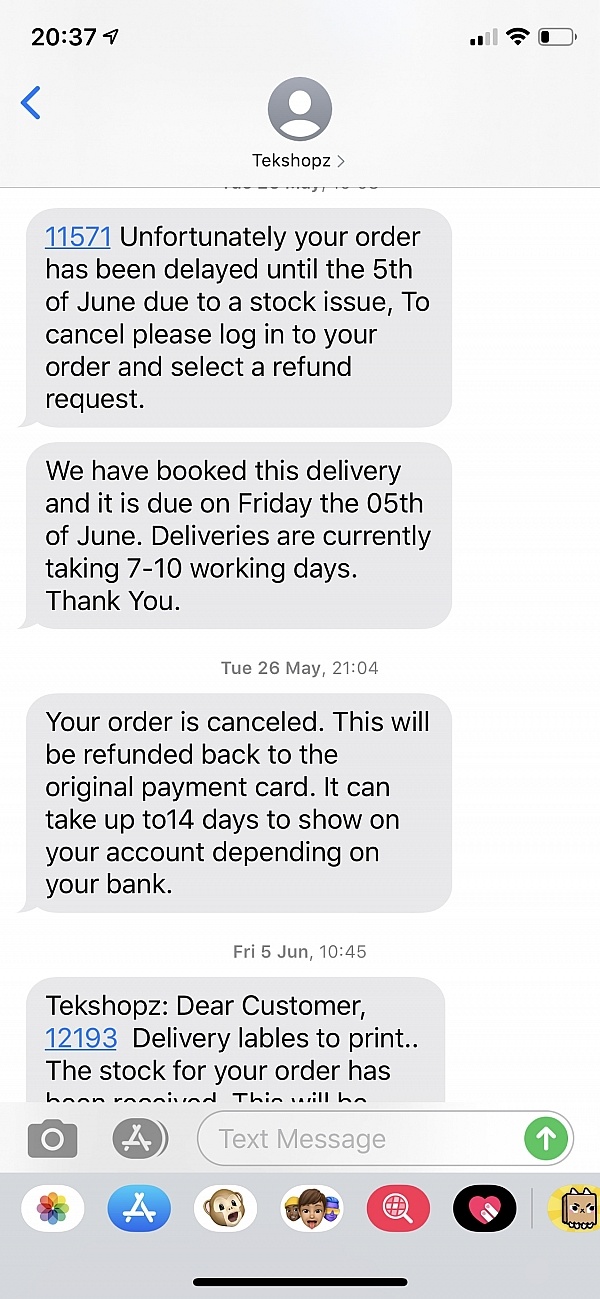Open the Memoji stickers app
This screenshot has height=1299, width=600.
point(311,1208)
